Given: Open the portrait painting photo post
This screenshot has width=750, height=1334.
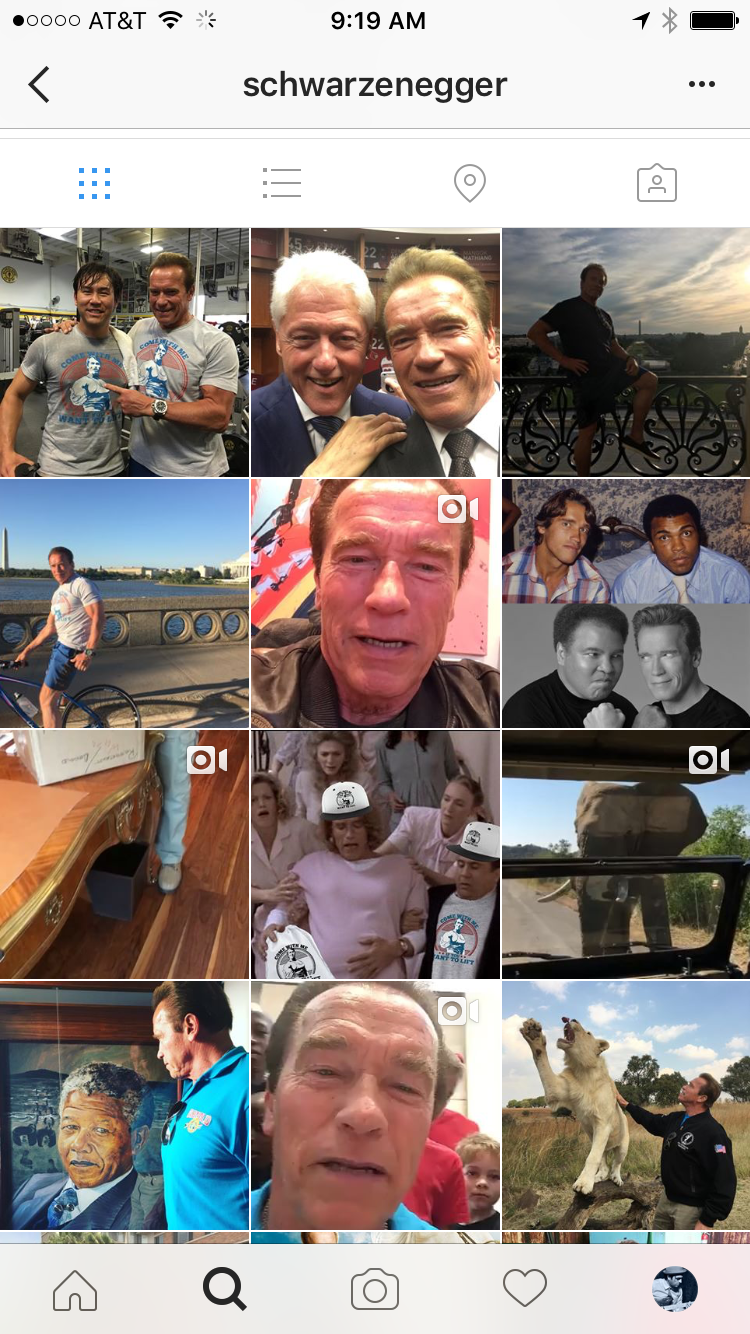Looking at the screenshot, I should click(124, 1105).
